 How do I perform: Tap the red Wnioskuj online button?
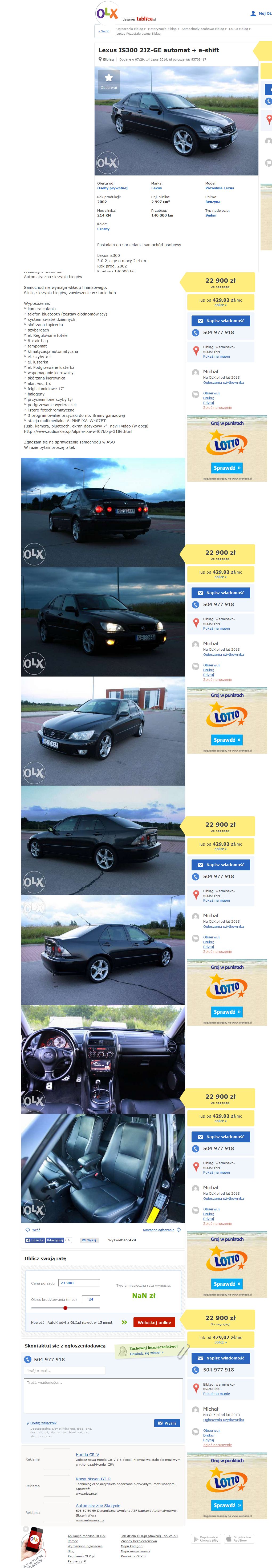pyautogui.click(x=155, y=1322)
